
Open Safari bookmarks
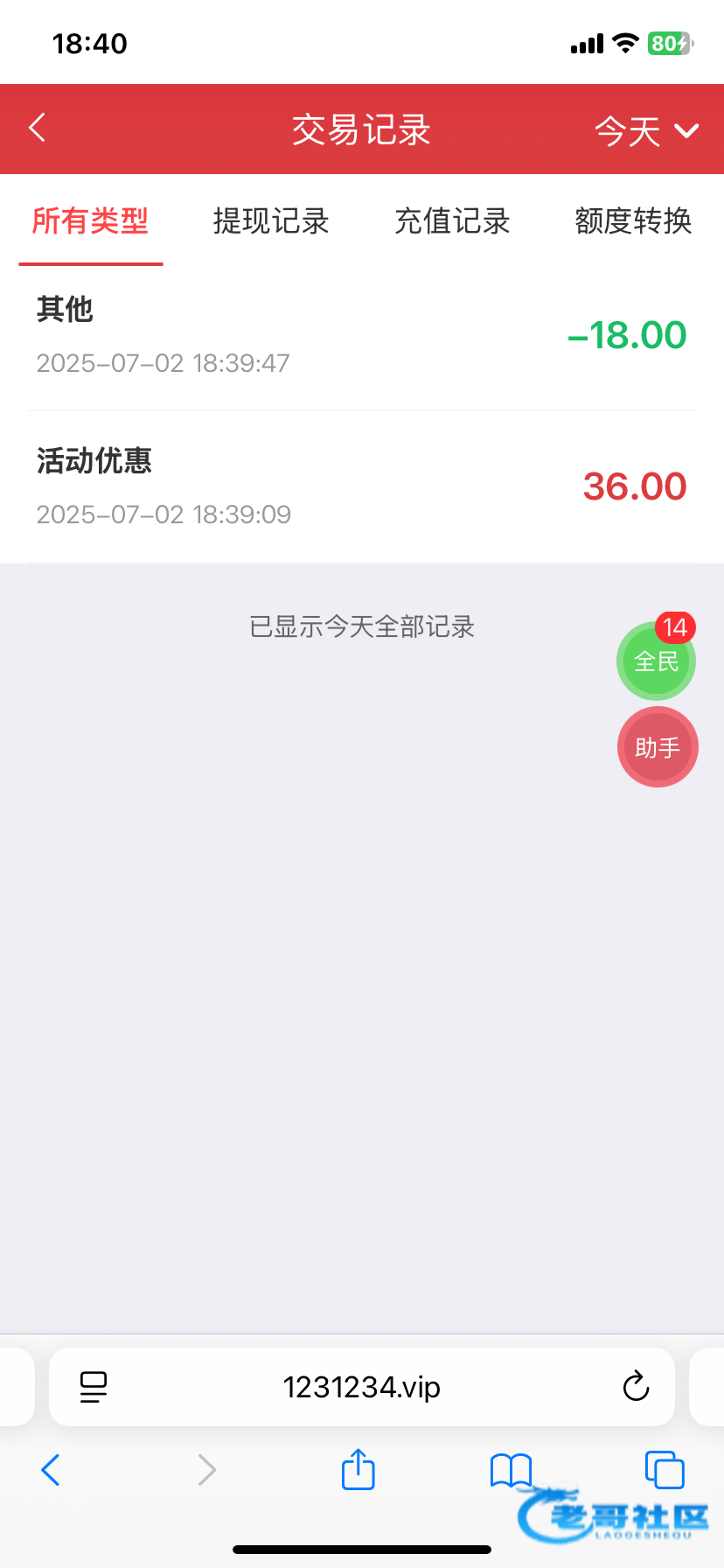pos(511,1470)
